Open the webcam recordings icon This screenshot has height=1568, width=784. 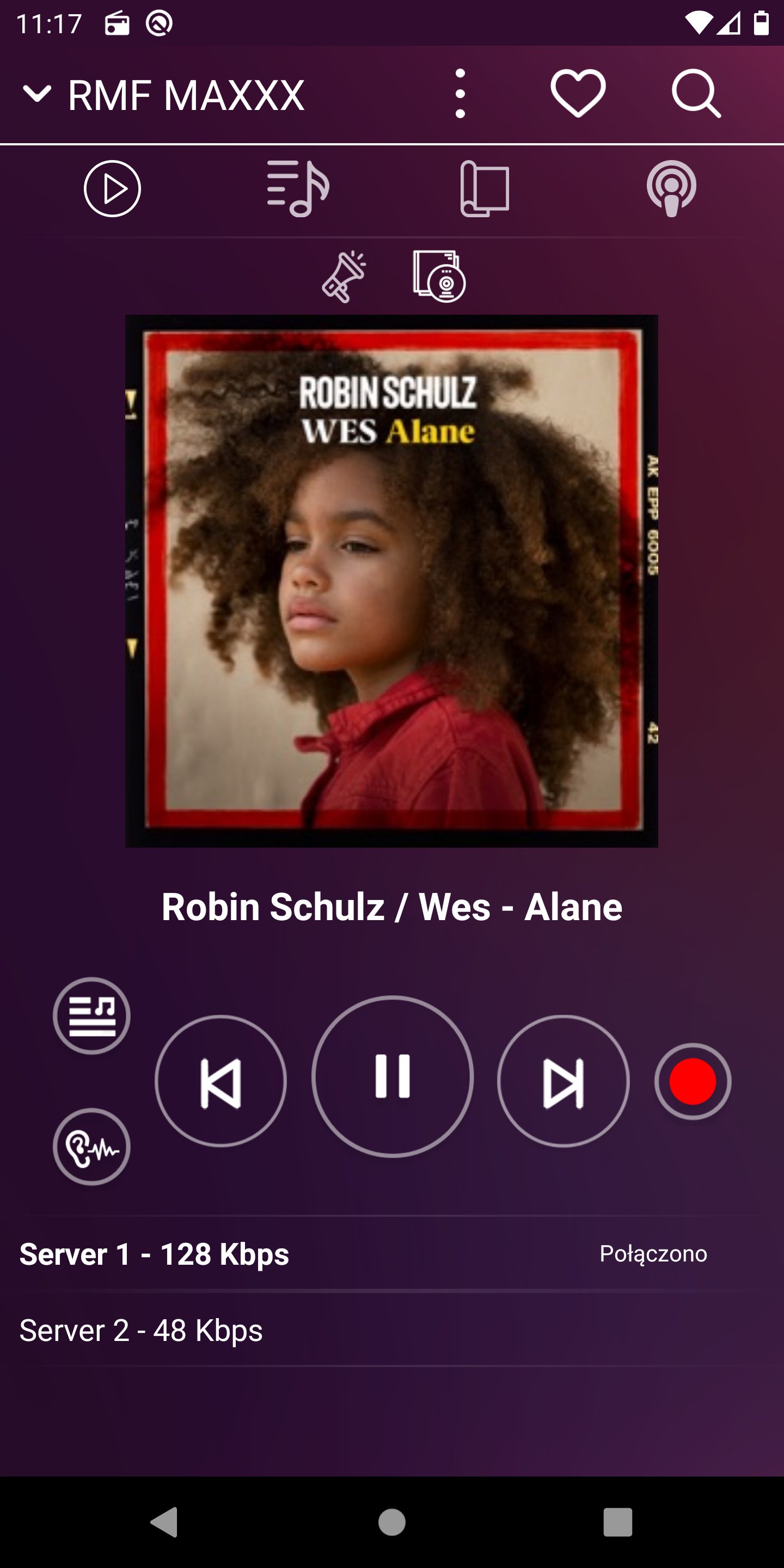pos(439,277)
